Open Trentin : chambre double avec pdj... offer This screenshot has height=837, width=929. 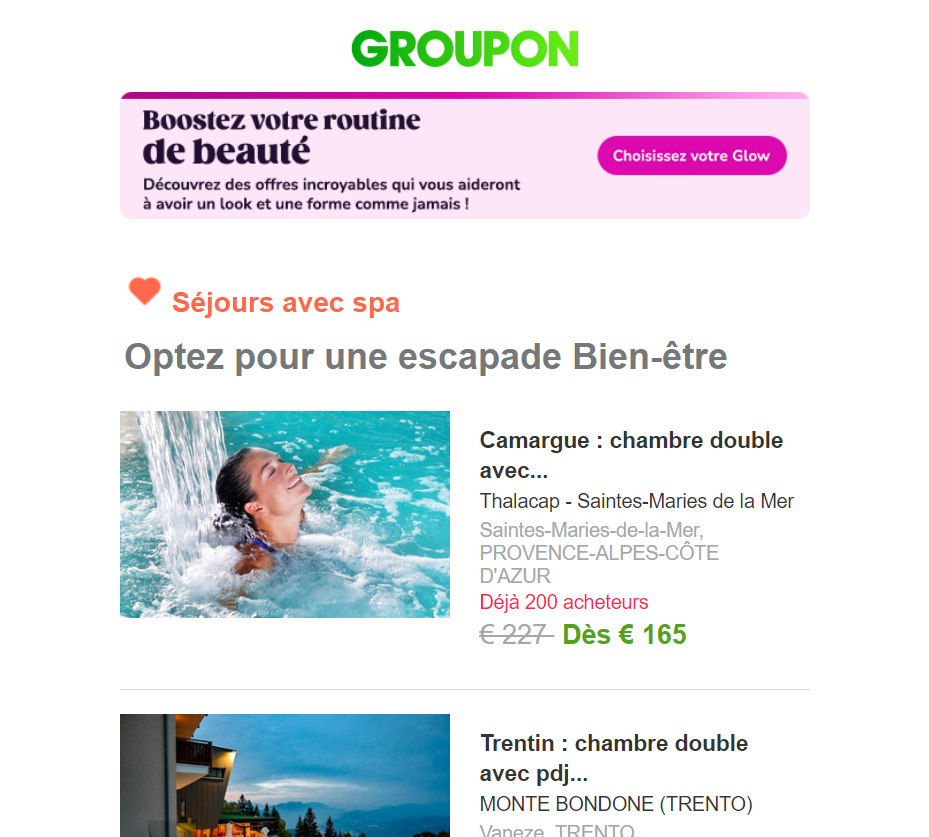coord(613,758)
